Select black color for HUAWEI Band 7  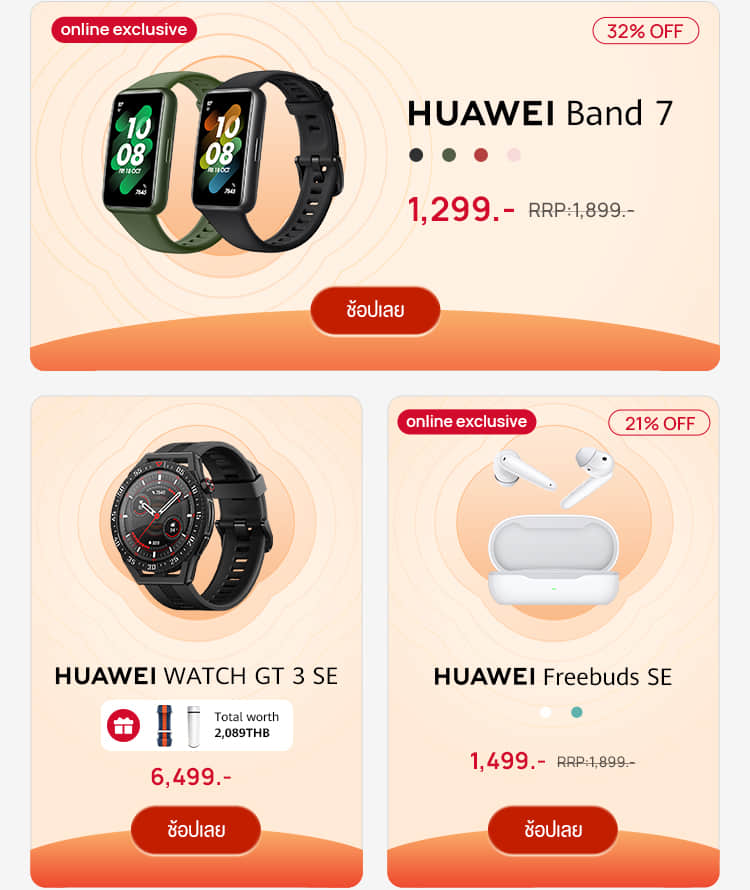pos(416,155)
